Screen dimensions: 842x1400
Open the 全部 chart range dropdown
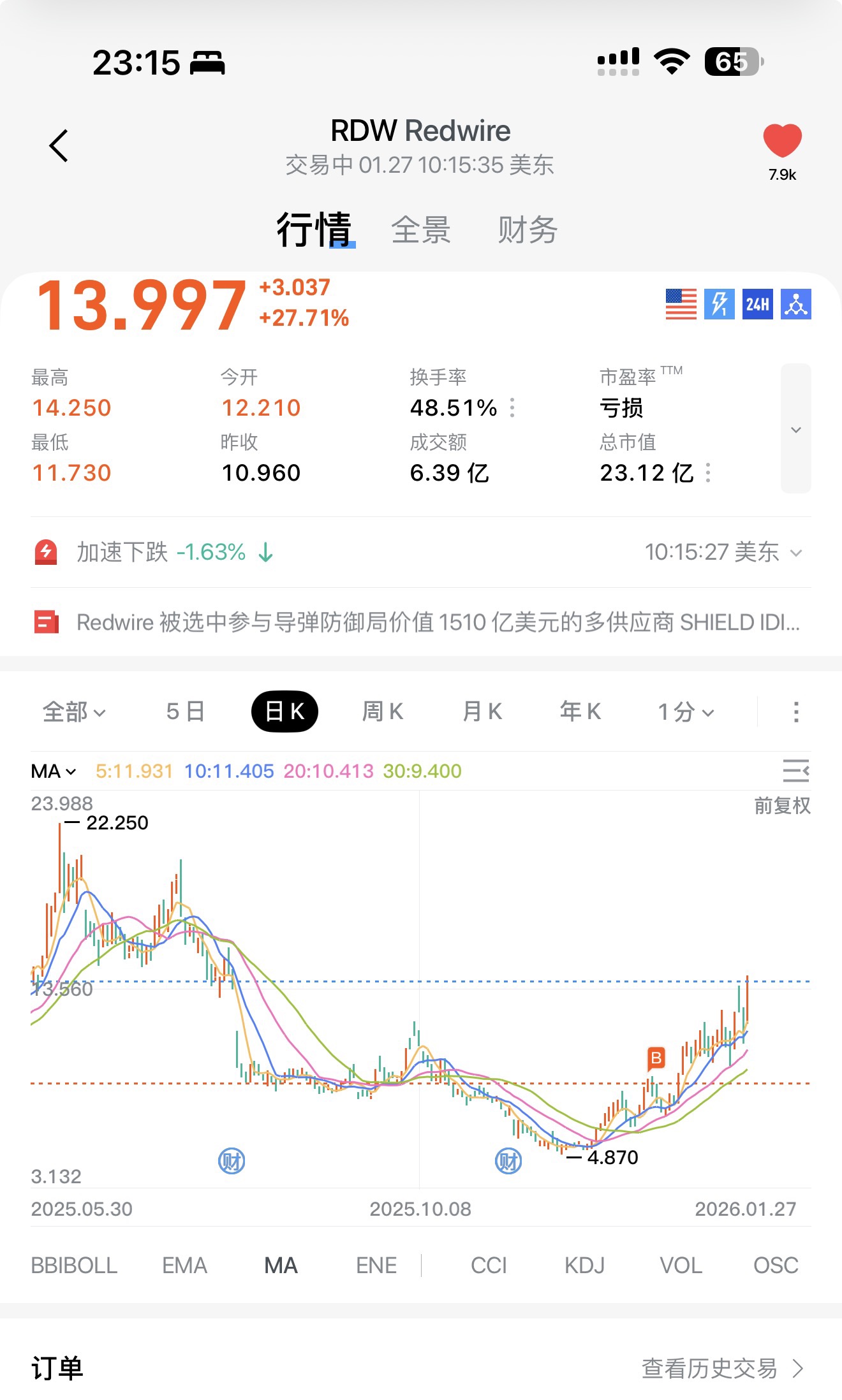[x=74, y=711]
